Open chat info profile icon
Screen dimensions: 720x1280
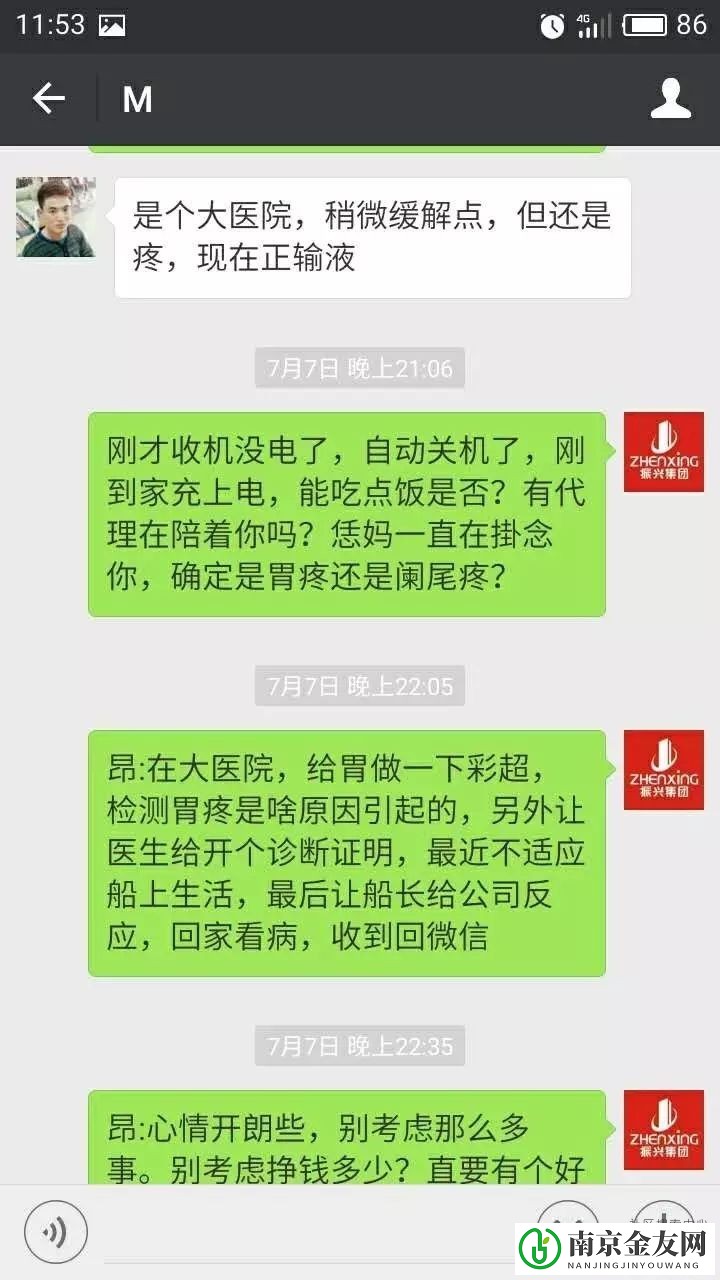(670, 98)
